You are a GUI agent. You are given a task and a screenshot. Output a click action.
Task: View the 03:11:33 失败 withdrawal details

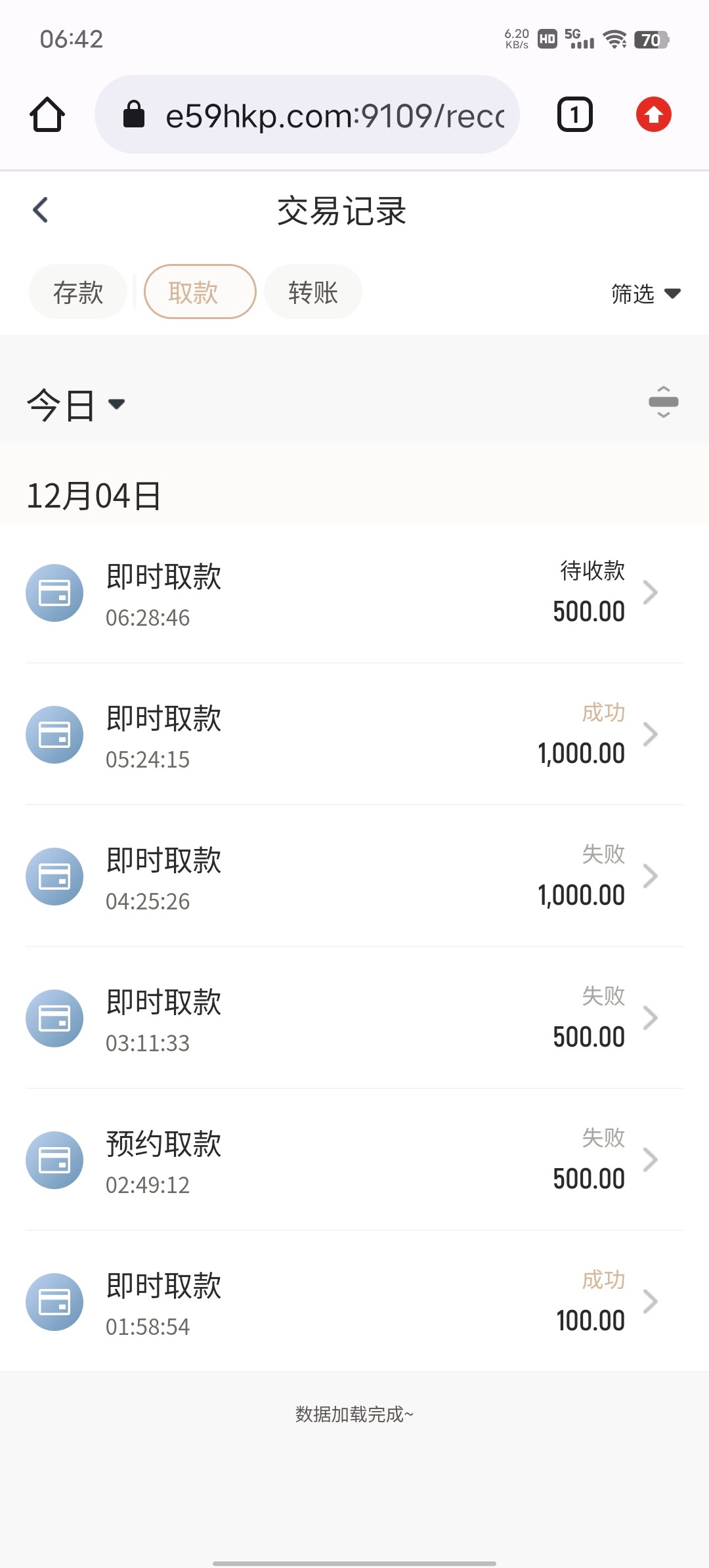354,1018
